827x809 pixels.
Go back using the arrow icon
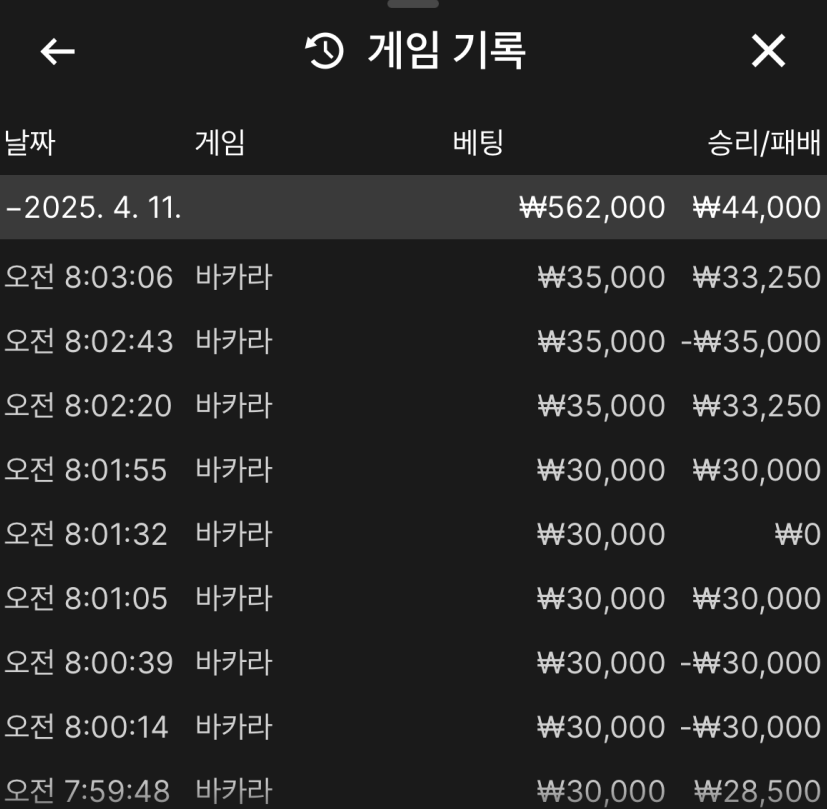coord(58,52)
